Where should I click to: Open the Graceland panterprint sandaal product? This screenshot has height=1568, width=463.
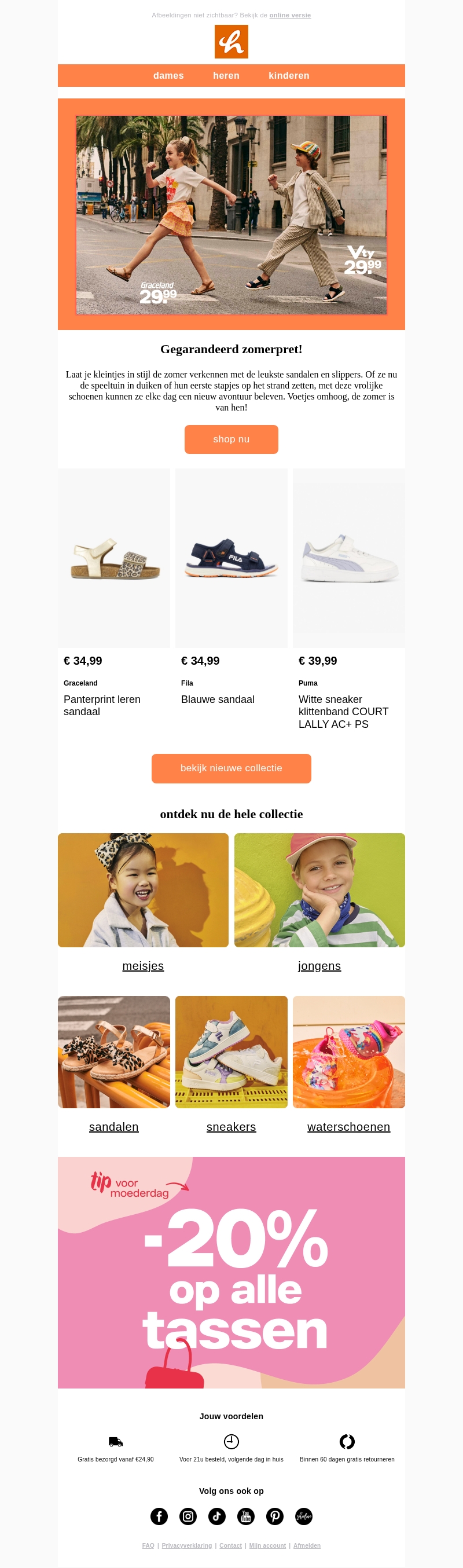pos(114,558)
